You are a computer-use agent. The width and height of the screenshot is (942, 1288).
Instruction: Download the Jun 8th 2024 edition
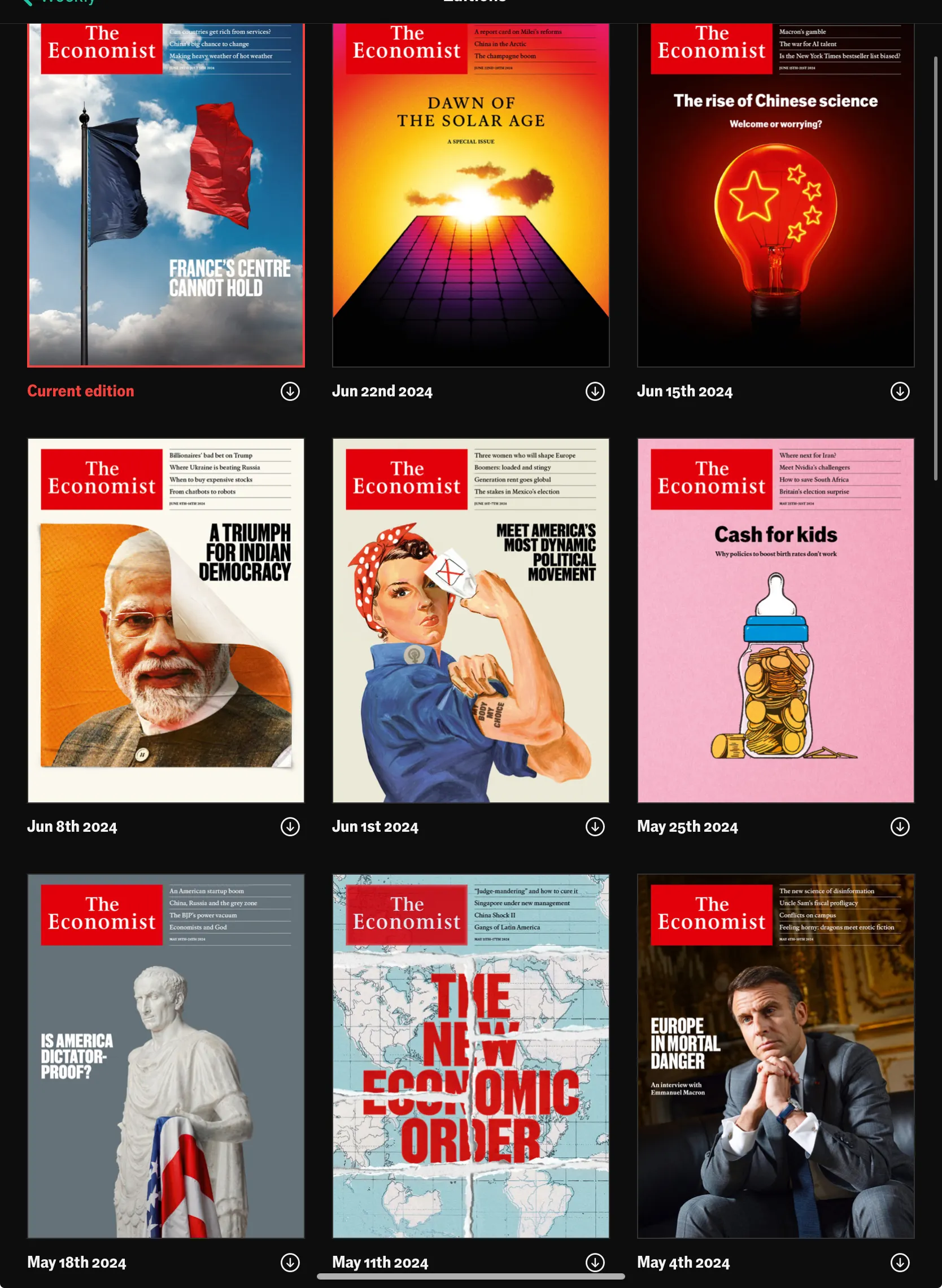point(290,827)
